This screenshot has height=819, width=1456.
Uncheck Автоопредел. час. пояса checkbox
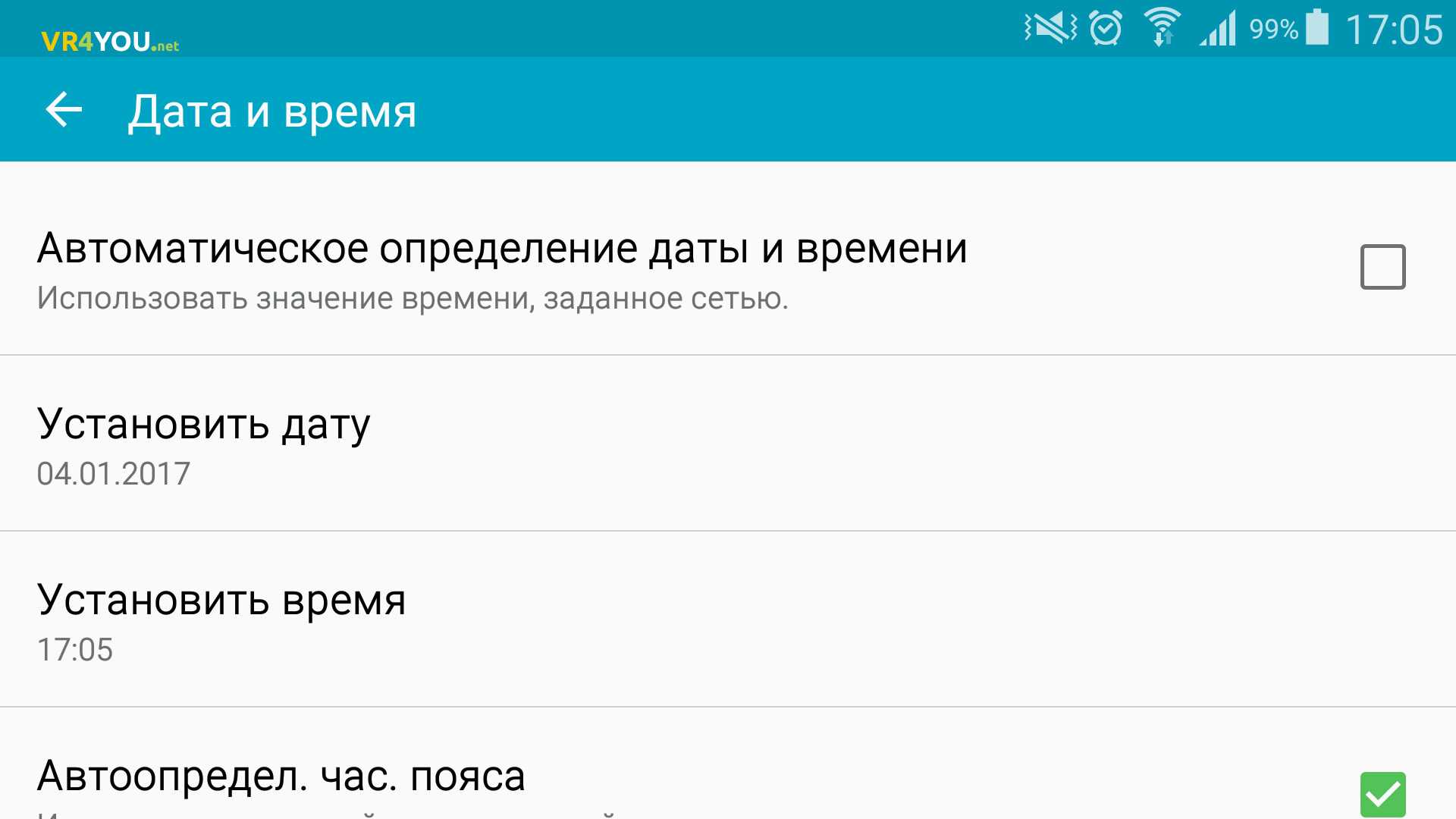click(x=1382, y=794)
